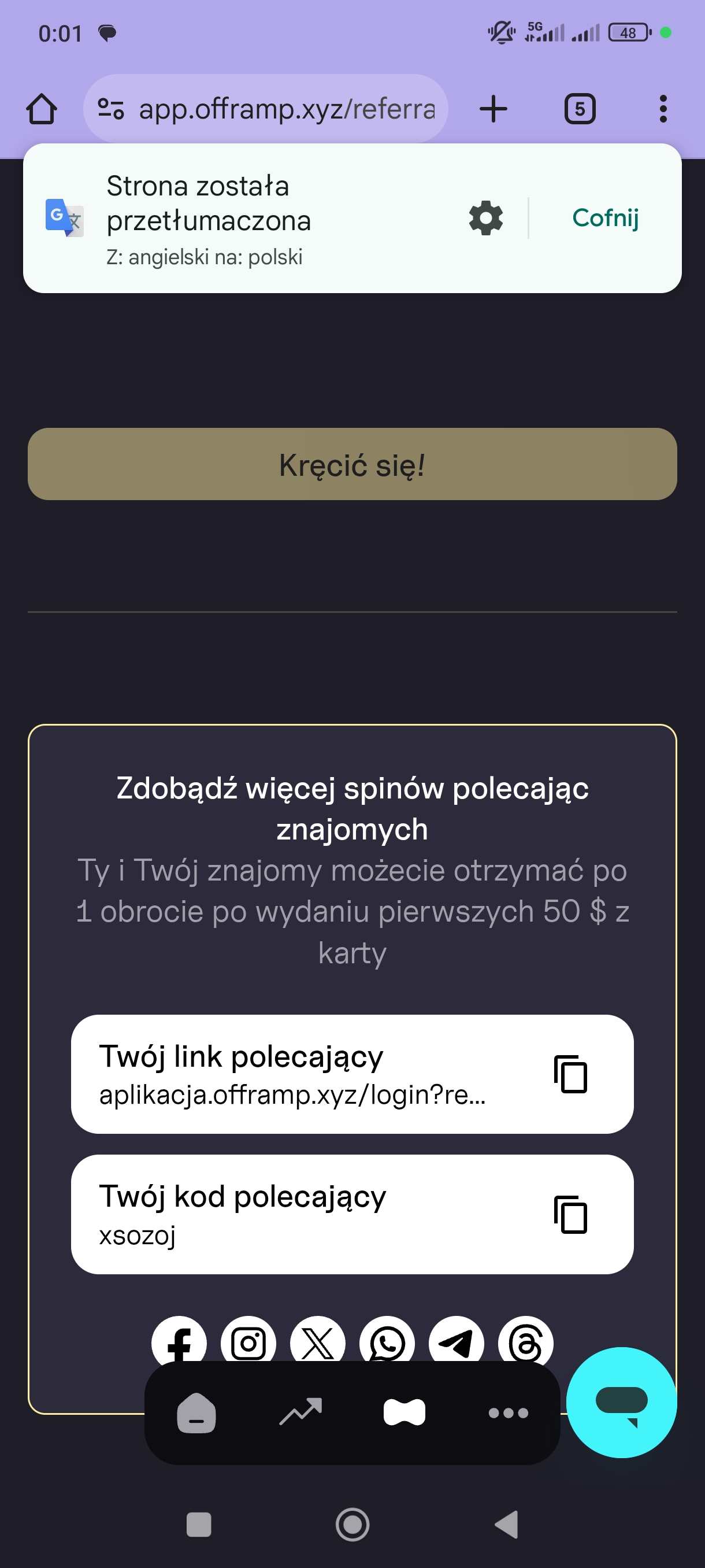
Task: Open the three-dots more tab
Action: pos(508,1412)
